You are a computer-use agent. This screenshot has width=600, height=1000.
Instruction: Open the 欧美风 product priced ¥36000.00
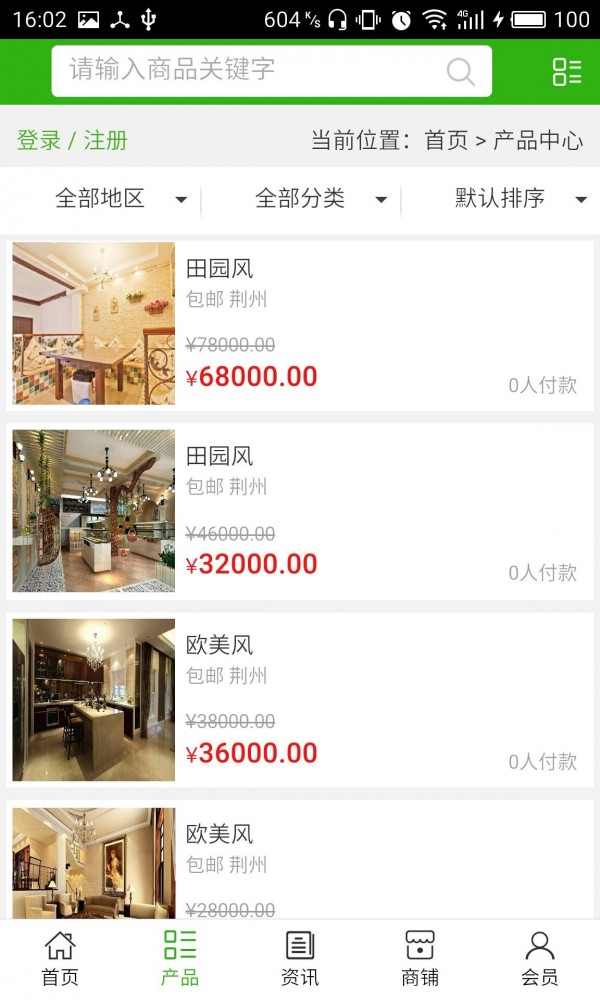(x=300, y=700)
